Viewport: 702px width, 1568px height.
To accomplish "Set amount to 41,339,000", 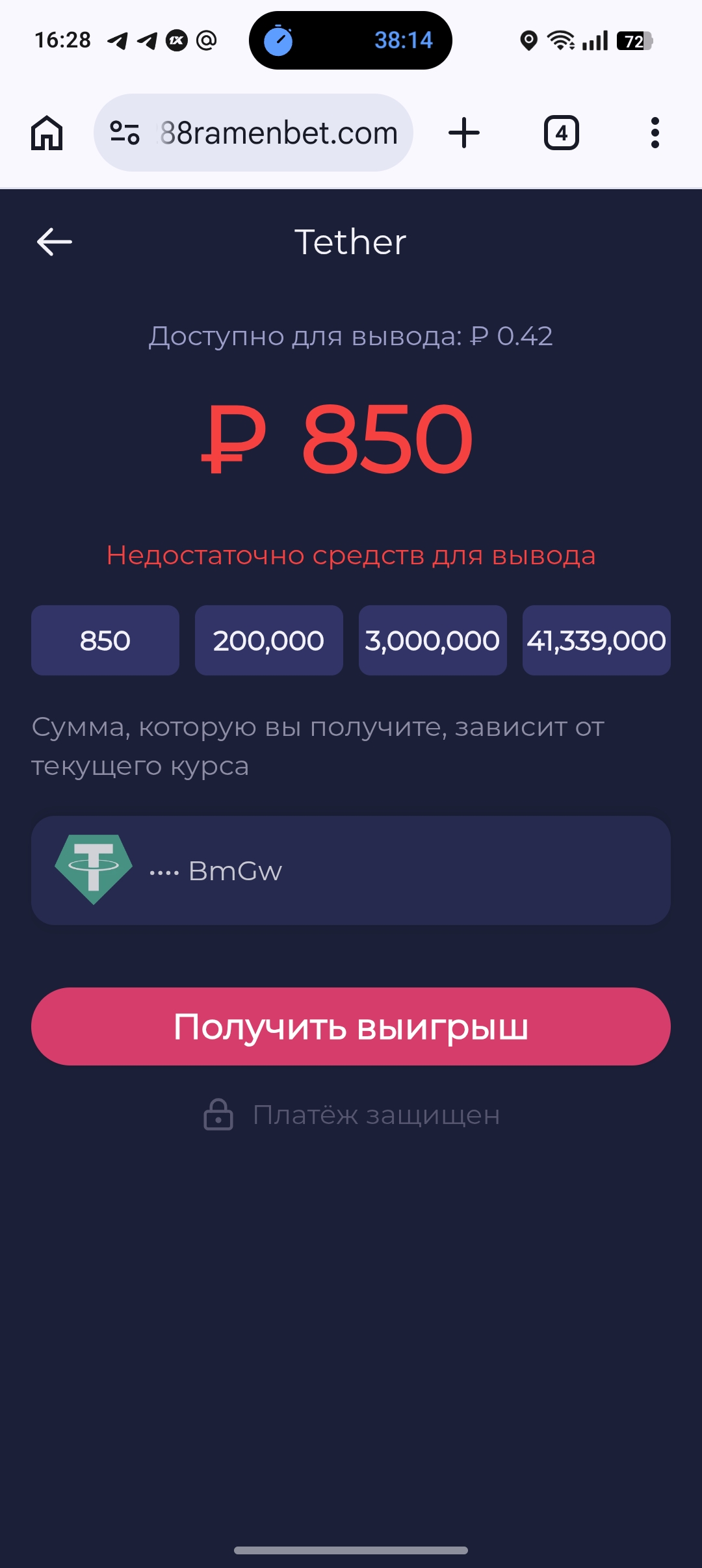I will (x=597, y=640).
